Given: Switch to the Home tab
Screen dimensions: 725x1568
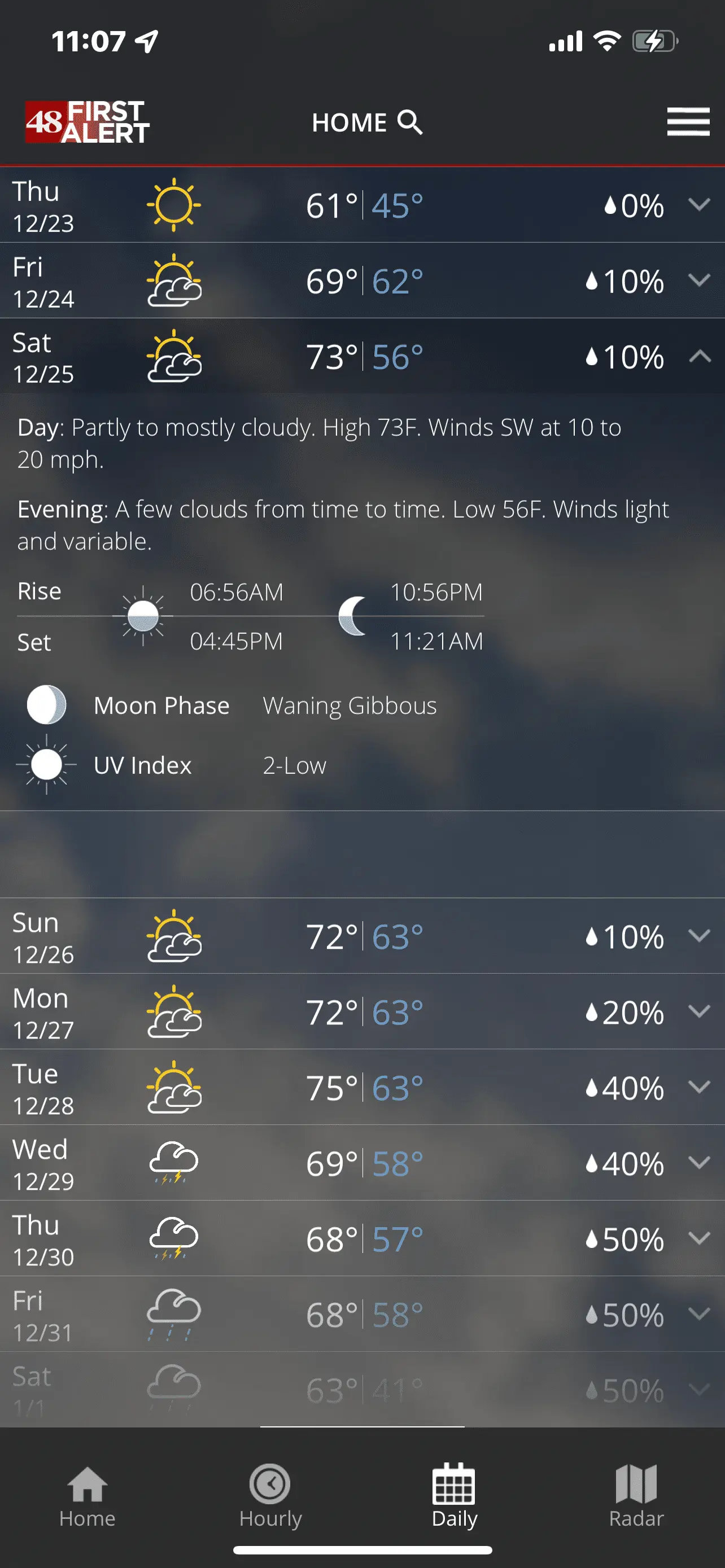Looking at the screenshot, I should tap(87, 1496).
